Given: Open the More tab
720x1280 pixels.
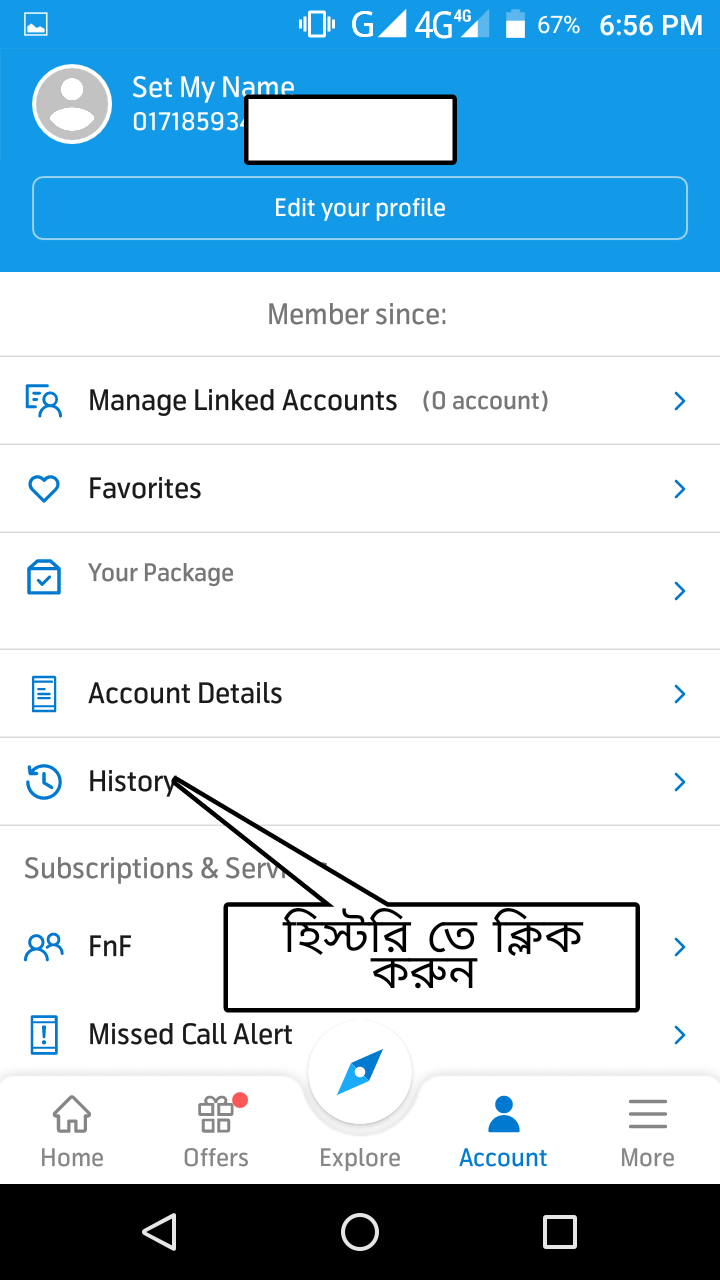Looking at the screenshot, I should click(x=647, y=1130).
